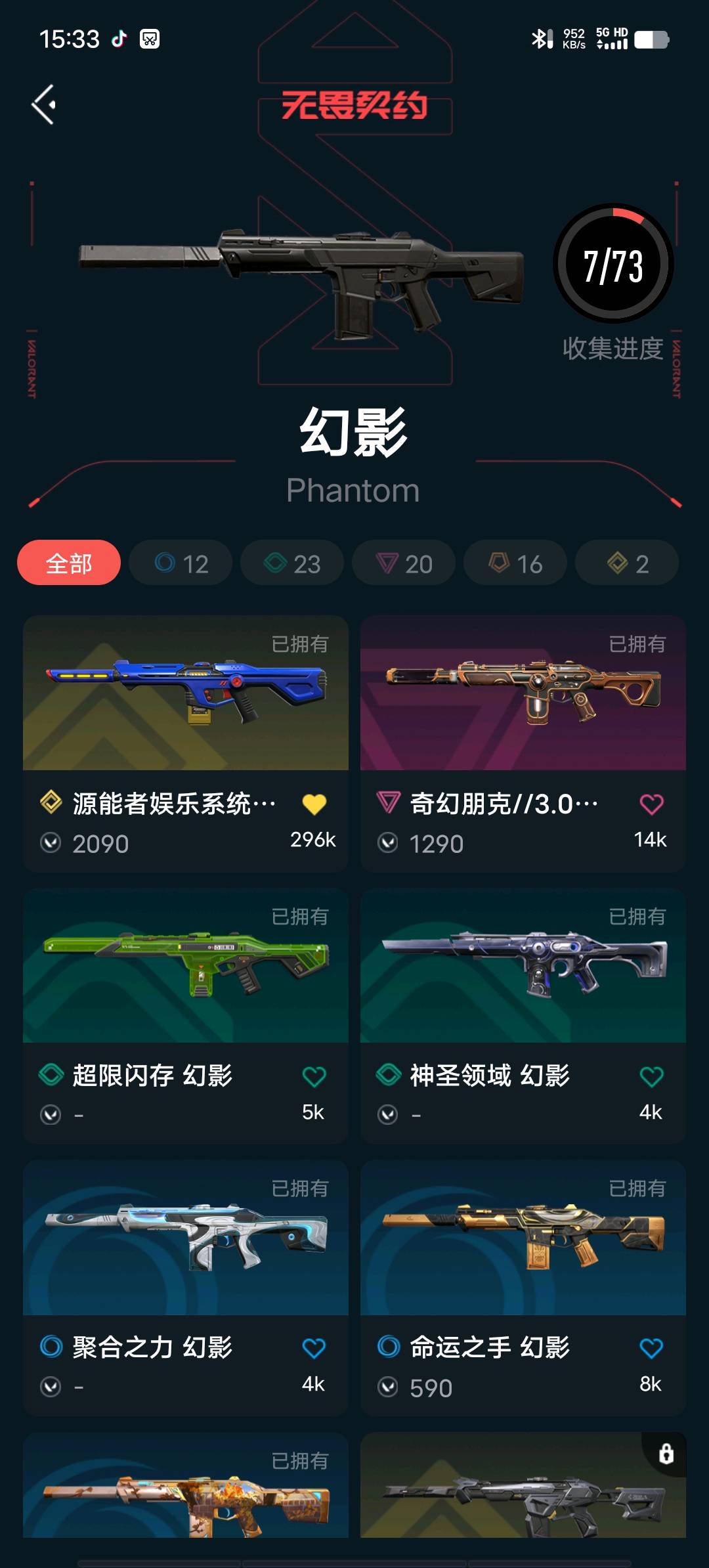Like the 命运之手 幻影 skin
709x1568 pixels.
651,1349
